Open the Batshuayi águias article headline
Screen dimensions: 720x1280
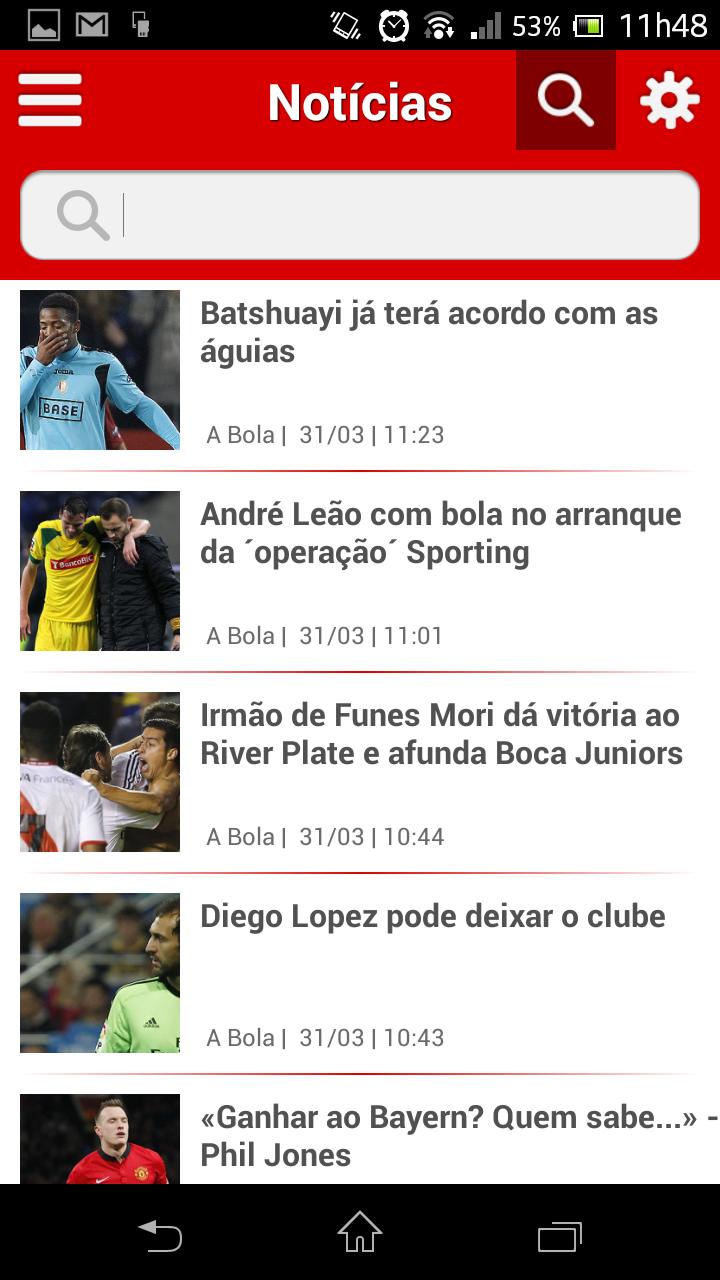click(x=430, y=332)
